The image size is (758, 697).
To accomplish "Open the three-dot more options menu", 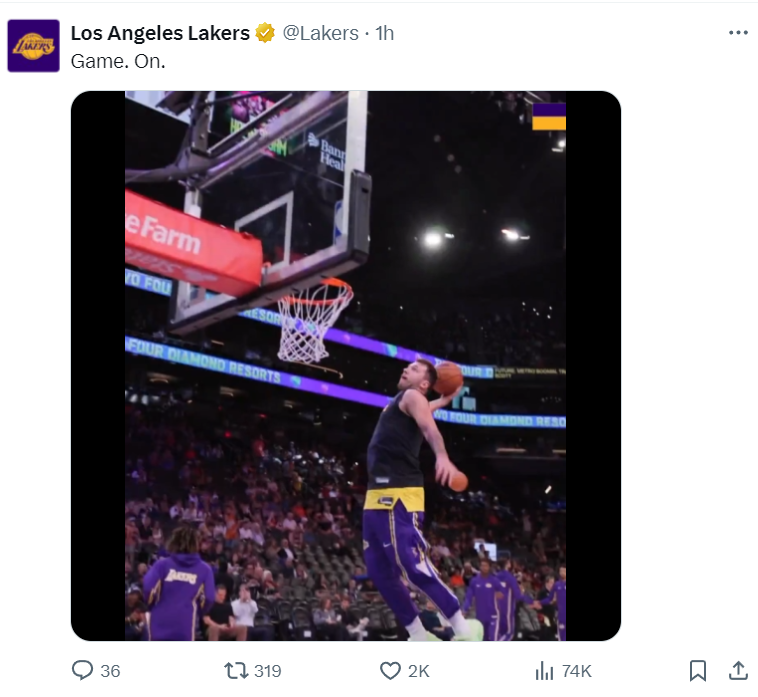I will (738, 33).
